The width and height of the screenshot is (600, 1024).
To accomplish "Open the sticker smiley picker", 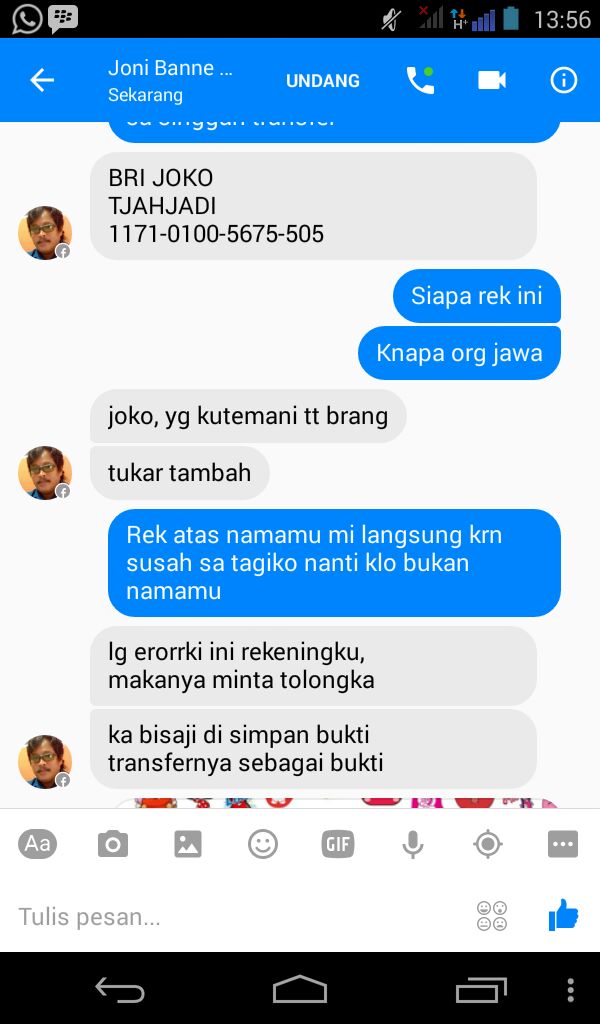I will tap(263, 844).
